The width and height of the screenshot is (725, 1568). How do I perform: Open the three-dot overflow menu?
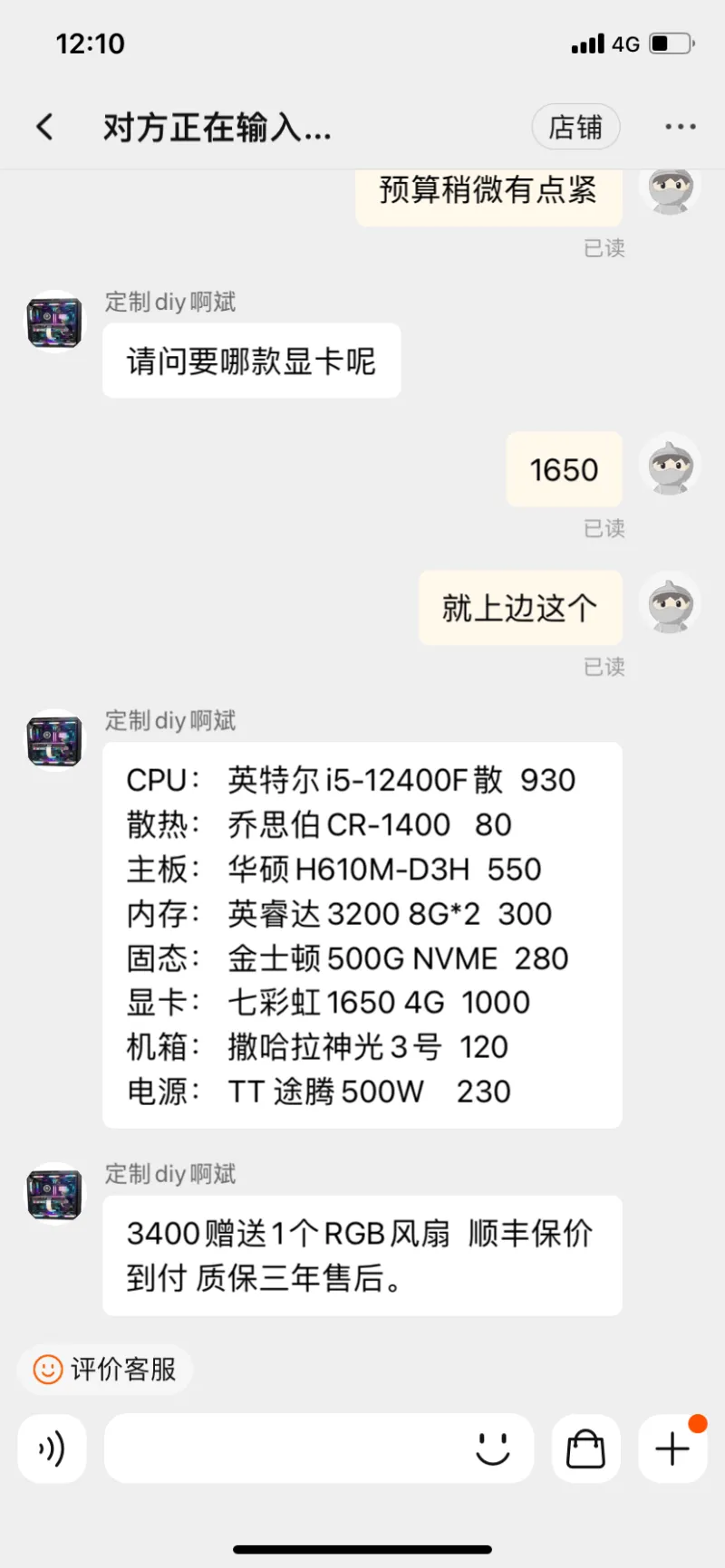coord(681,128)
